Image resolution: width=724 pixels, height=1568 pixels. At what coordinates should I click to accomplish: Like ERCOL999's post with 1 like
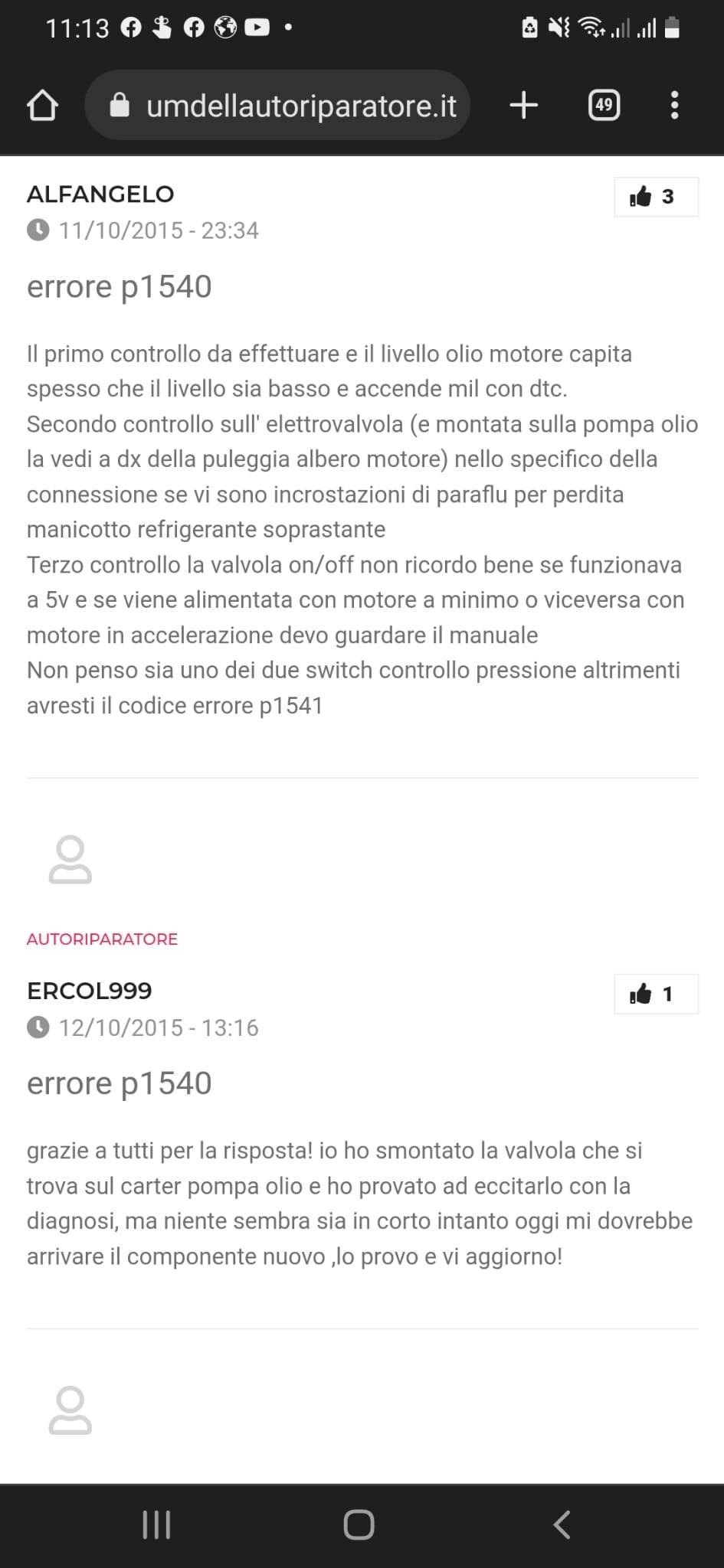point(656,994)
